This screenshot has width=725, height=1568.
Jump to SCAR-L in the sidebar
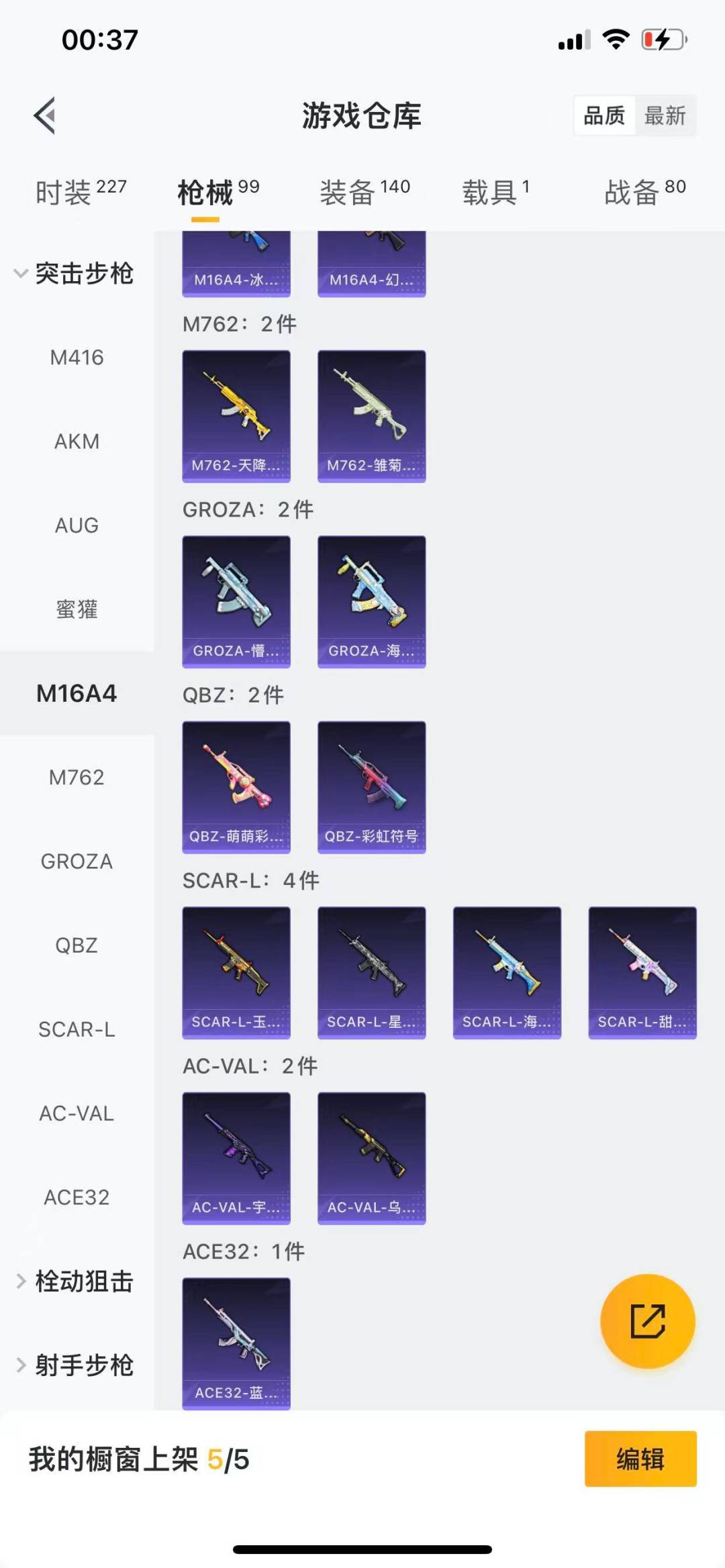tap(77, 1029)
